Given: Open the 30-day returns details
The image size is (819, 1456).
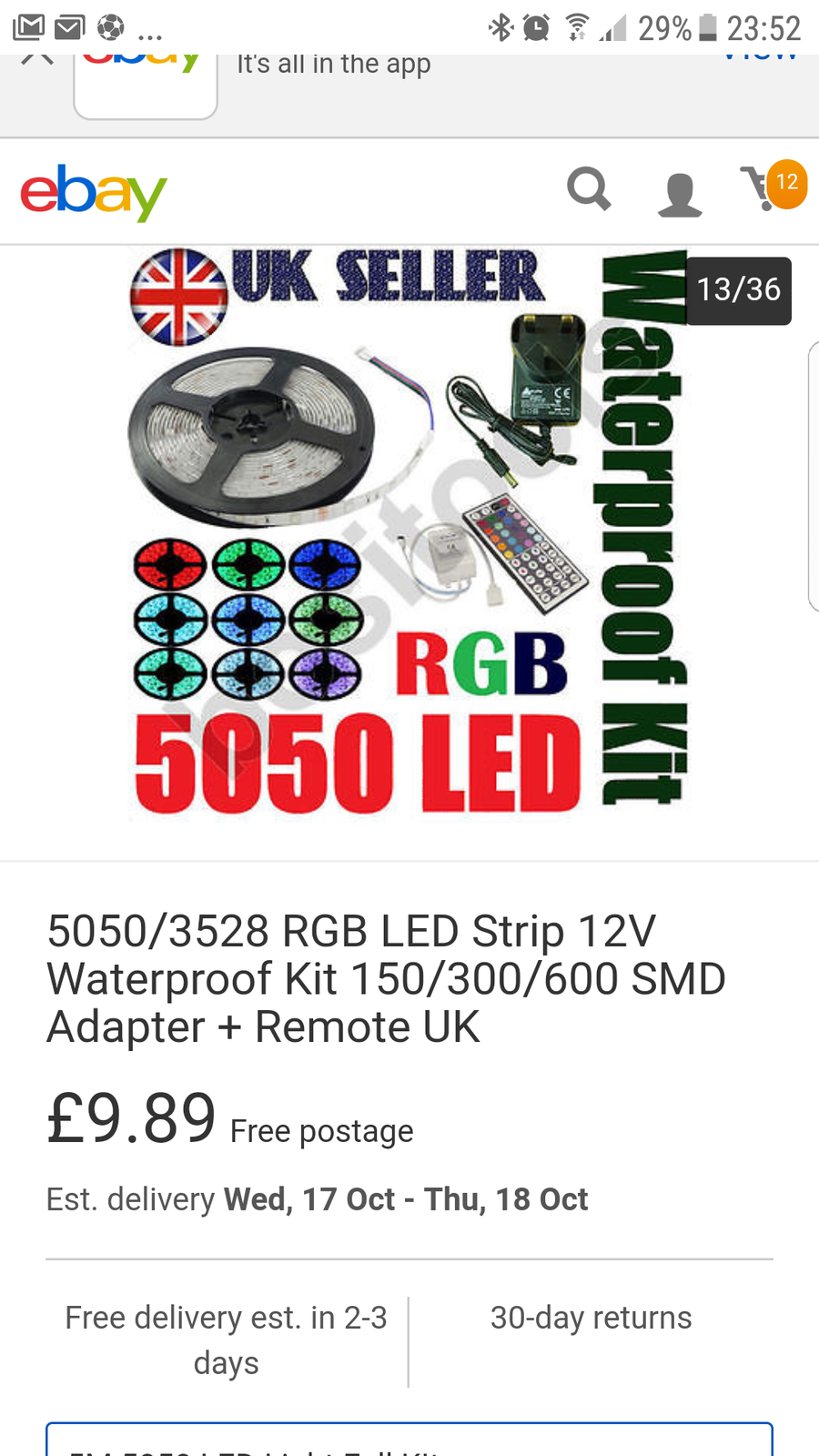Looking at the screenshot, I should [591, 1317].
